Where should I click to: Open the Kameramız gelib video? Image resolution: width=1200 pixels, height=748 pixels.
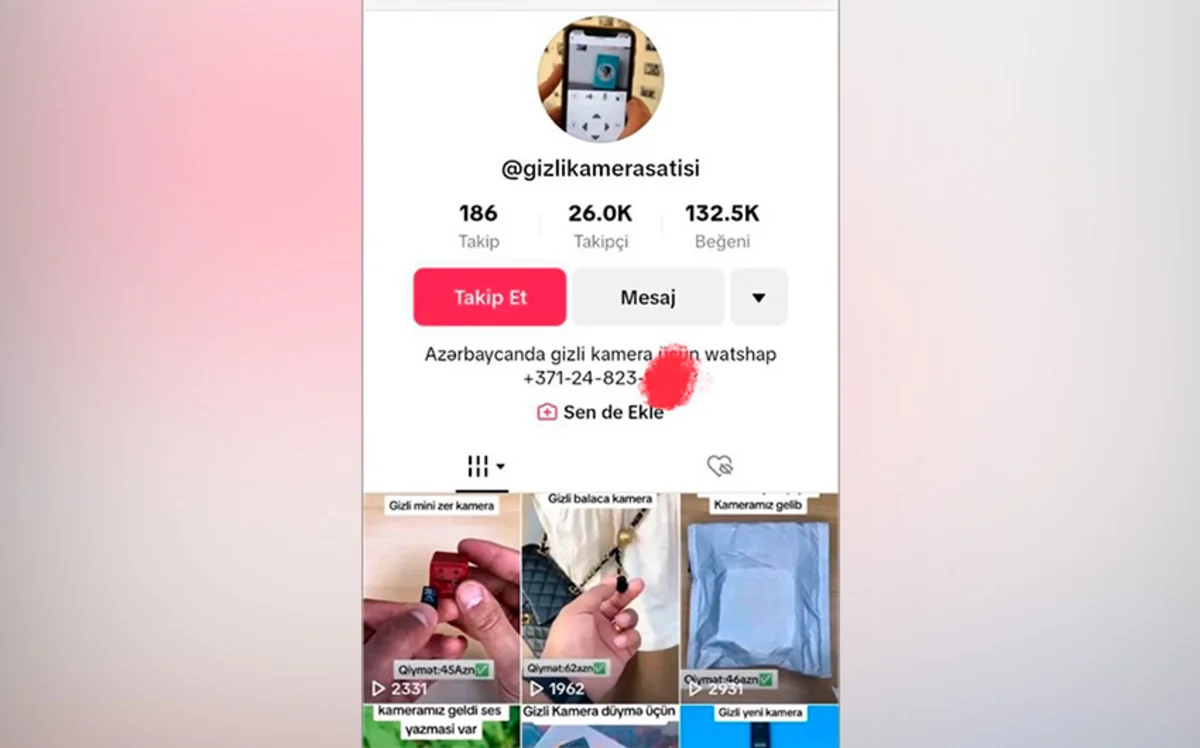click(759, 598)
